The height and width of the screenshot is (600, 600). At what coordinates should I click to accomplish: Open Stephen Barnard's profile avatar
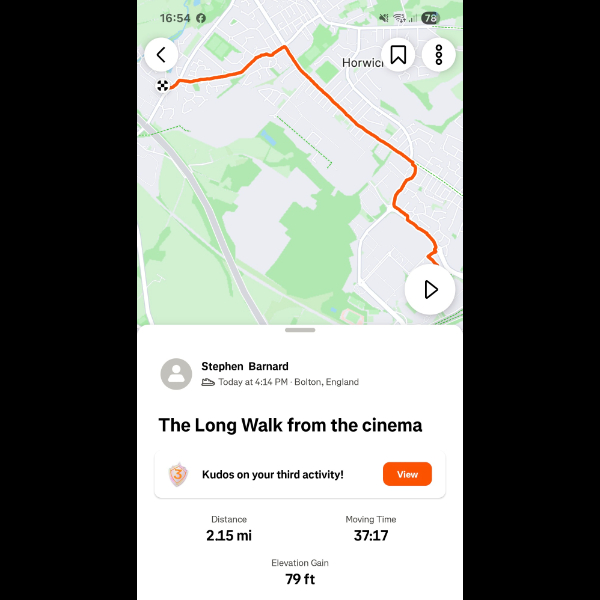click(176, 374)
